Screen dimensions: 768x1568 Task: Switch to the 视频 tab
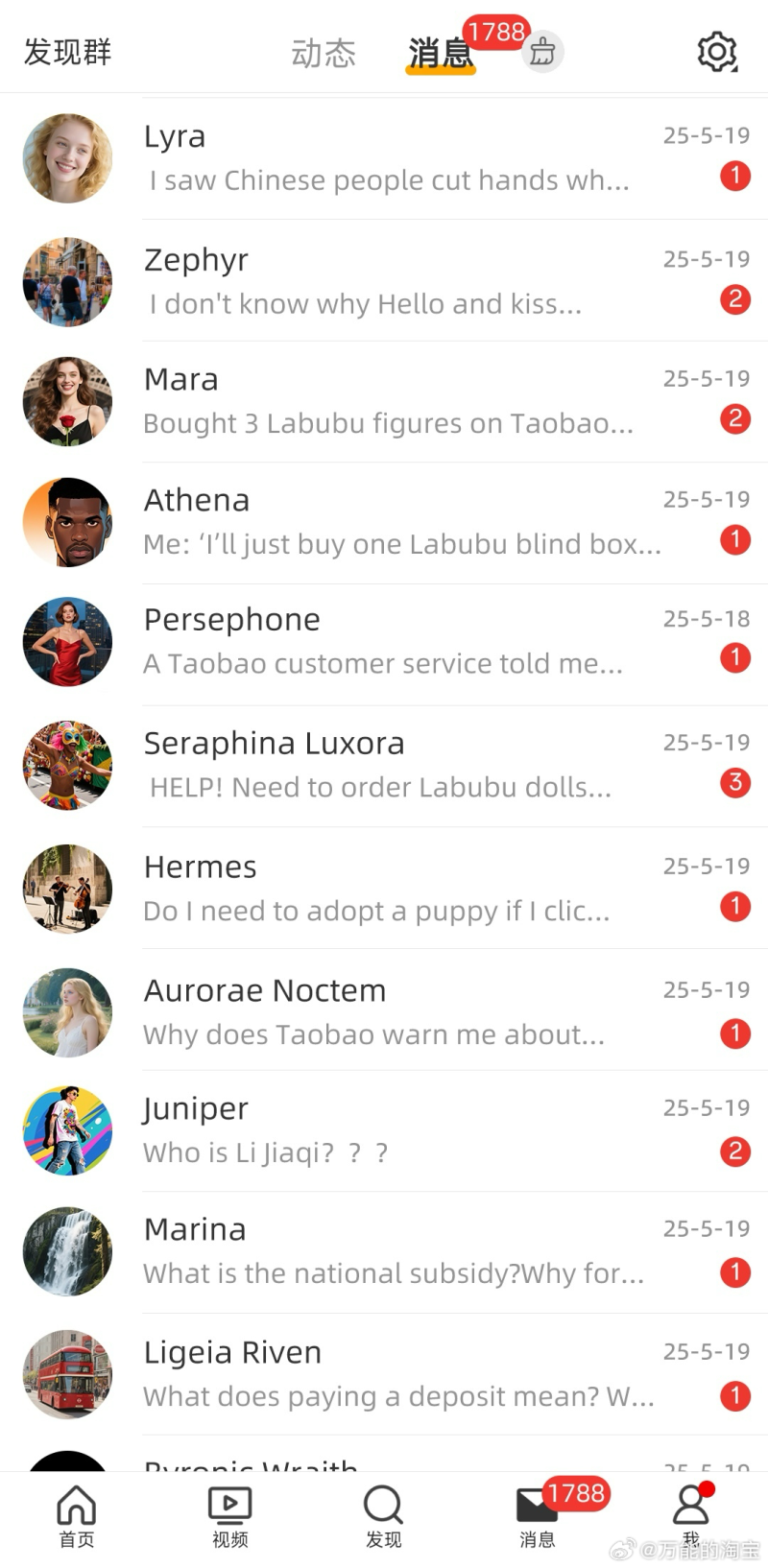click(230, 1517)
